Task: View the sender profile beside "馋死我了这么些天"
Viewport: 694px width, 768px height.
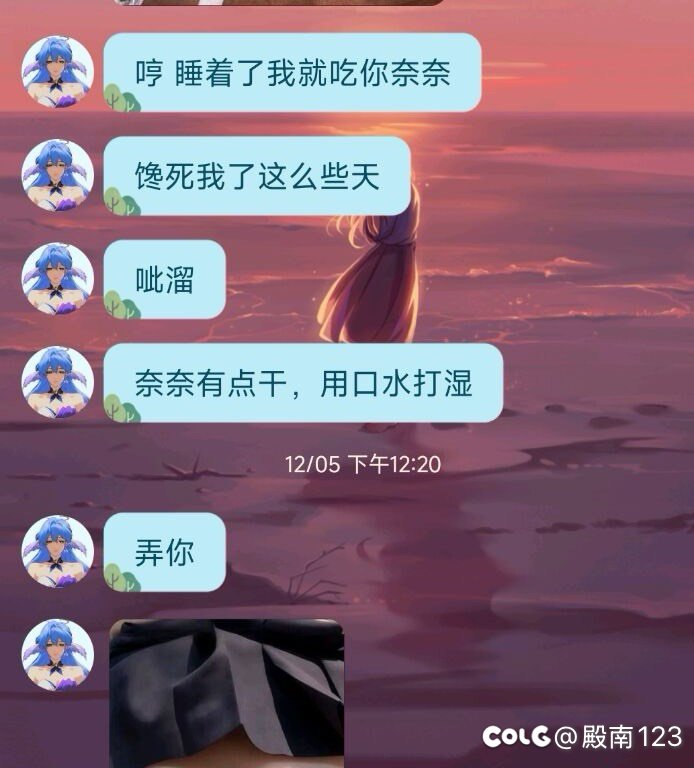Action: [x=58, y=176]
